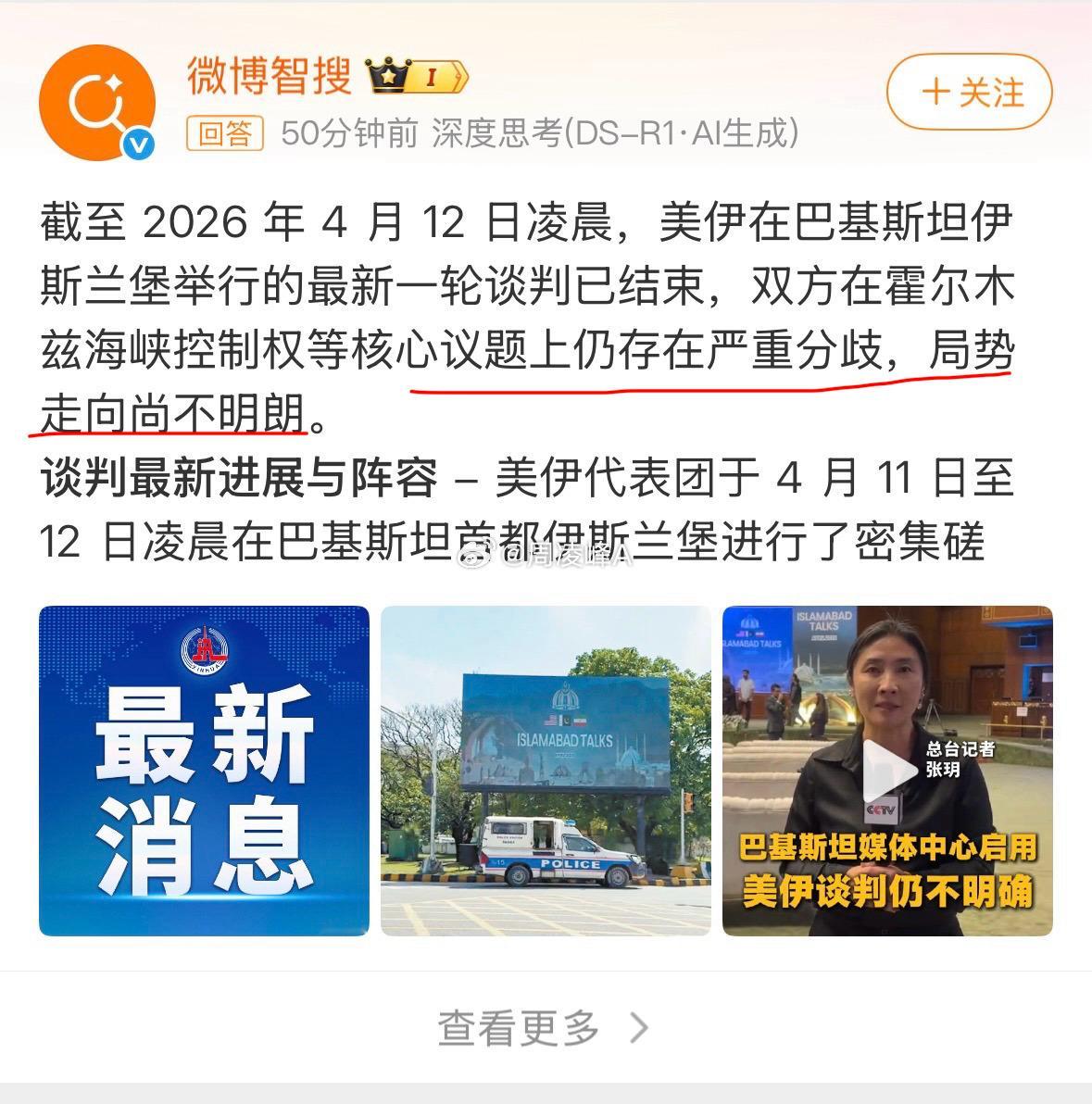Open 查看更多 to view full answer
Screen dimensions: 1092x1104
coord(519,1026)
